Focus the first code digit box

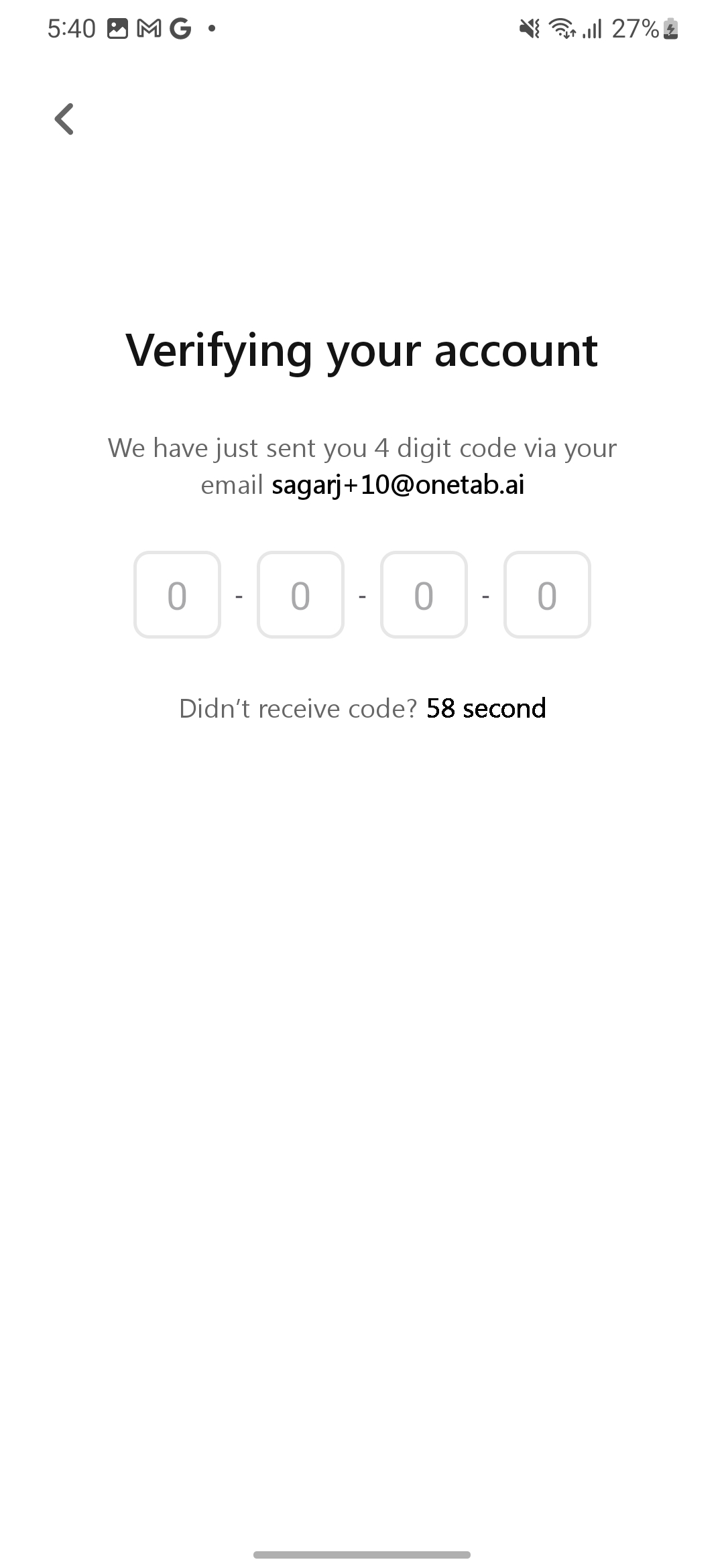(177, 595)
